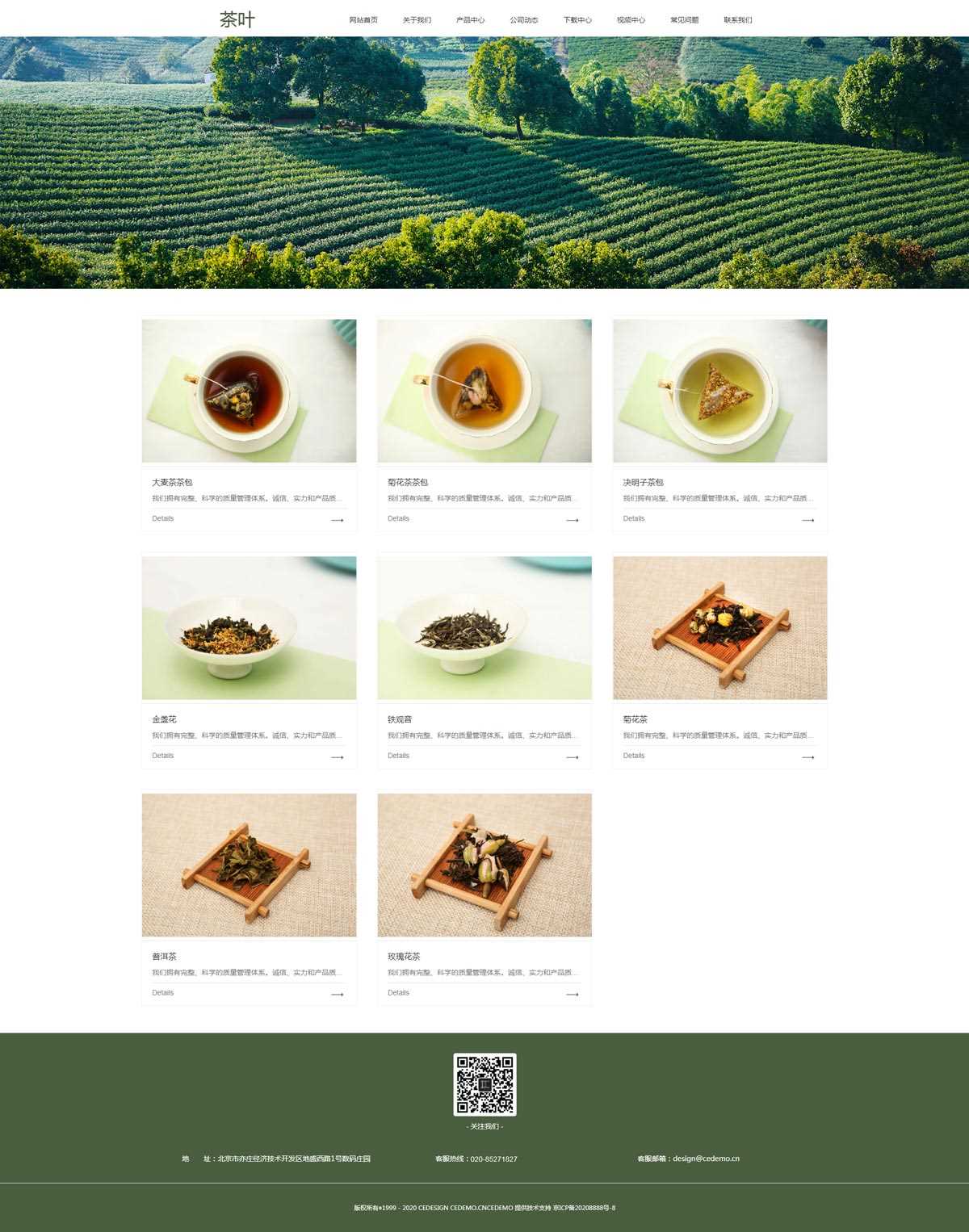Image resolution: width=969 pixels, height=1232 pixels.
Task: Tap Details under 铁观音
Action: point(398,756)
